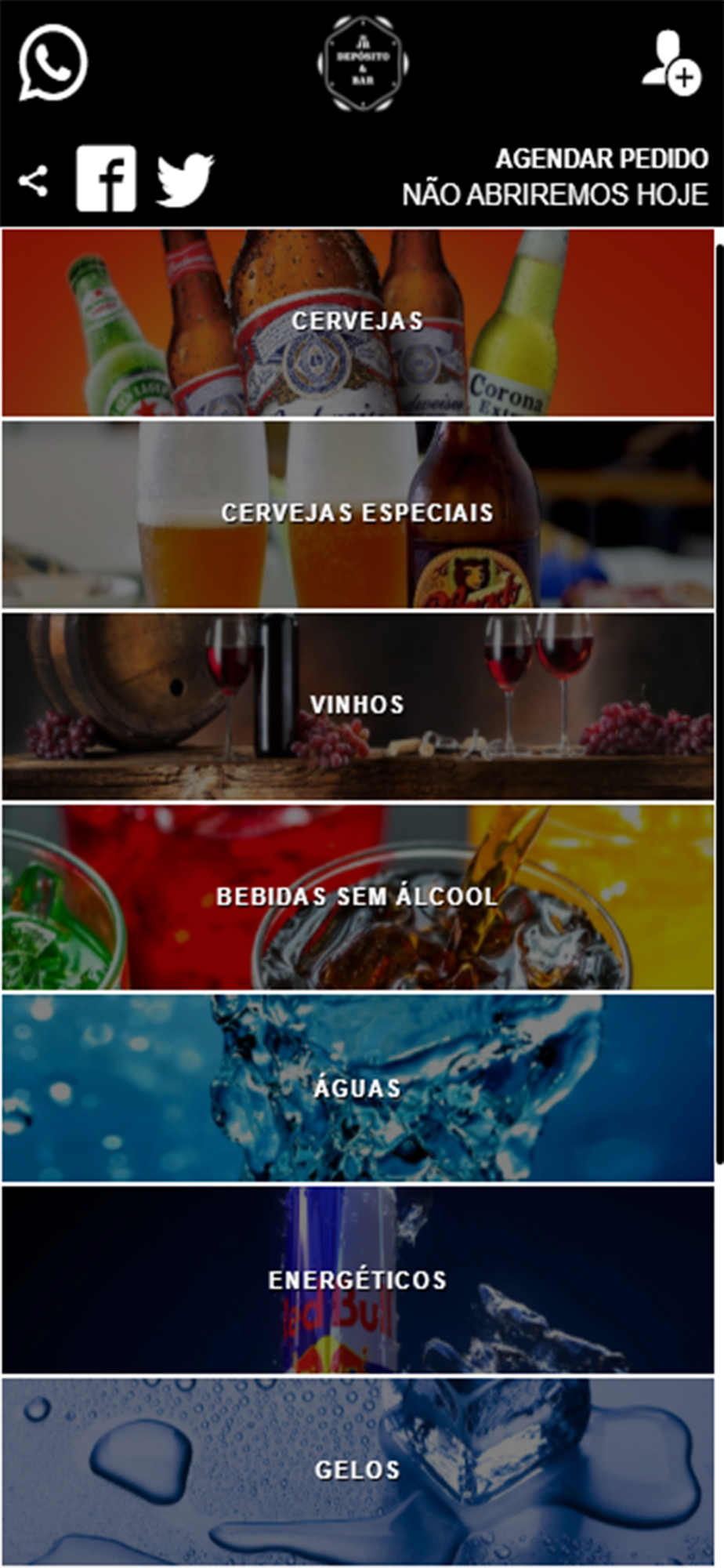This screenshot has width=724, height=1568.
Task: Share the store on Facebook
Action: 106,179
